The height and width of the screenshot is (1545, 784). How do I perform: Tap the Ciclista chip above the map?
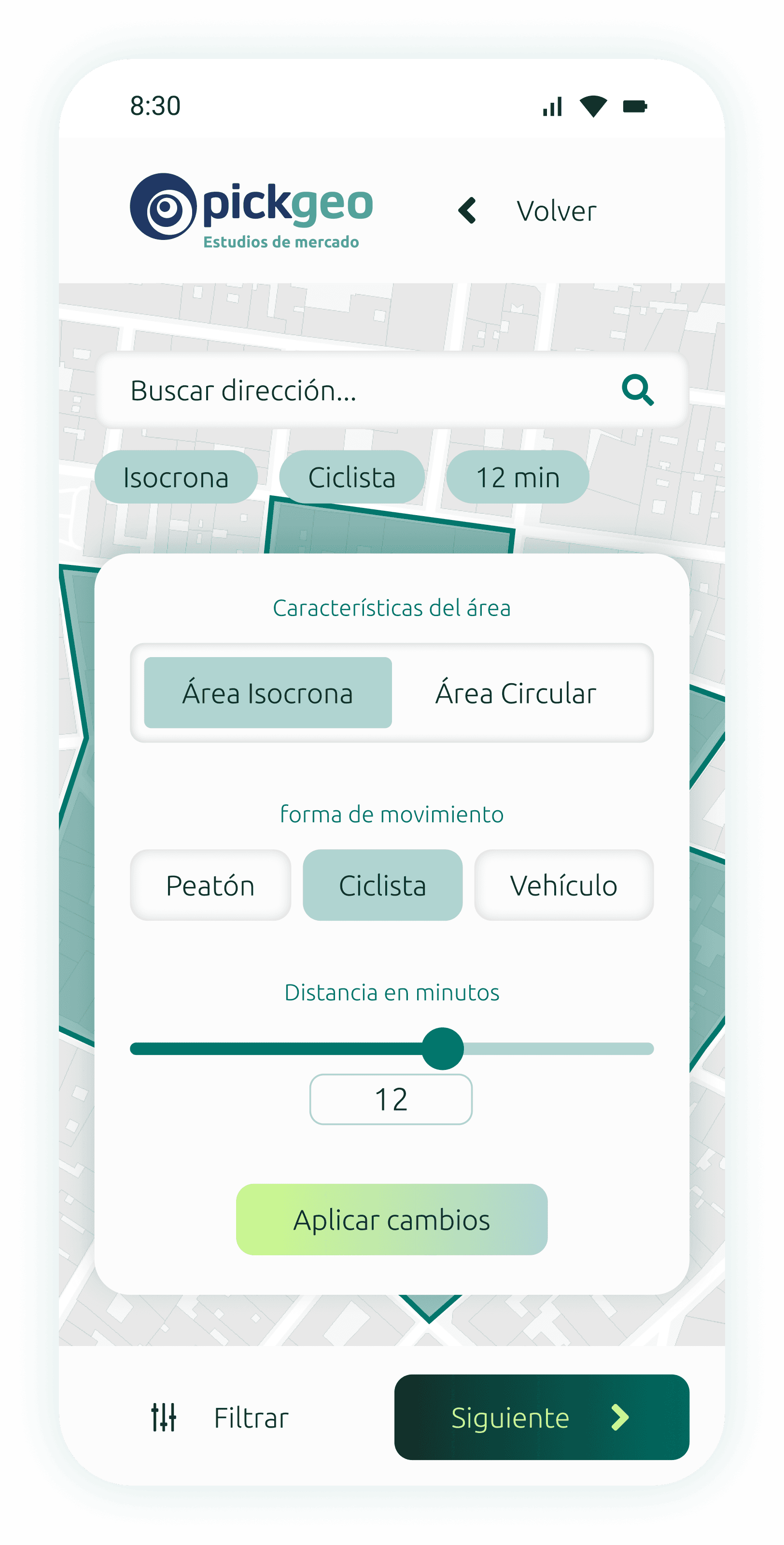click(351, 478)
